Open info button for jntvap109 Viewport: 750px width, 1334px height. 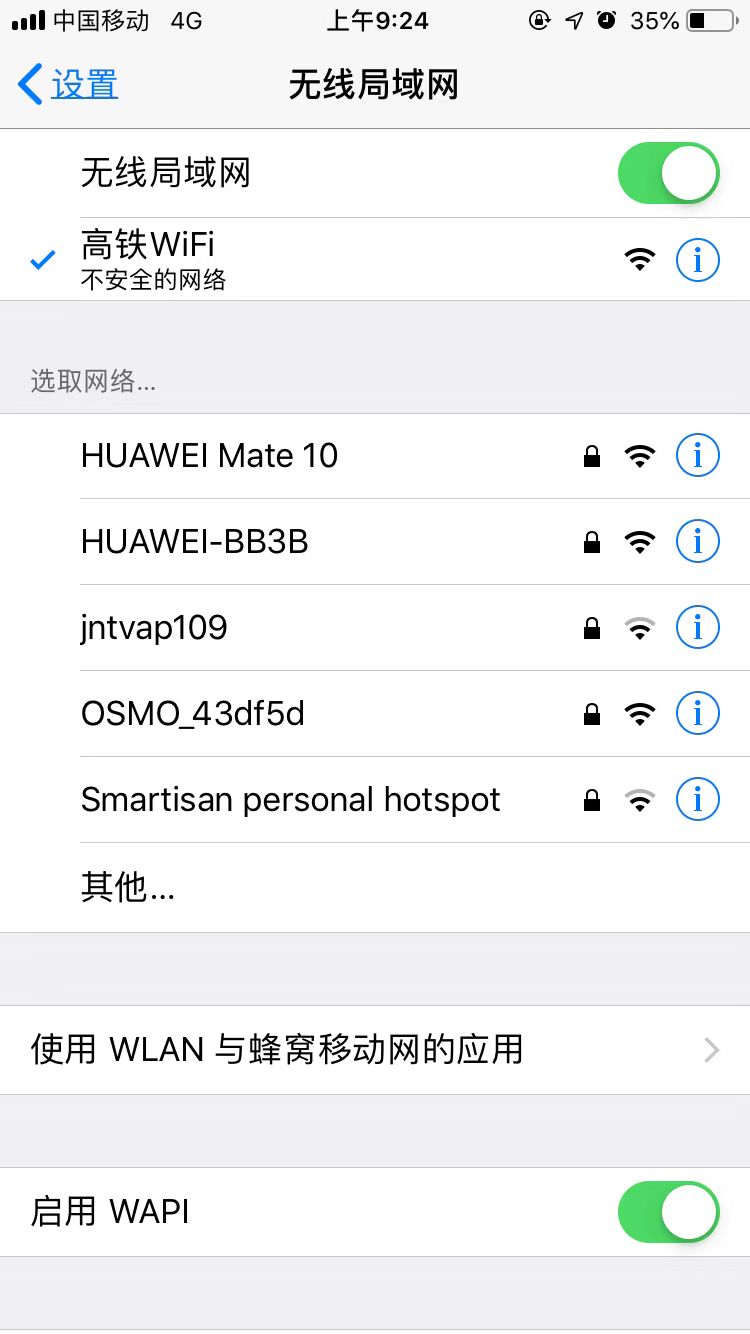point(697,628)
